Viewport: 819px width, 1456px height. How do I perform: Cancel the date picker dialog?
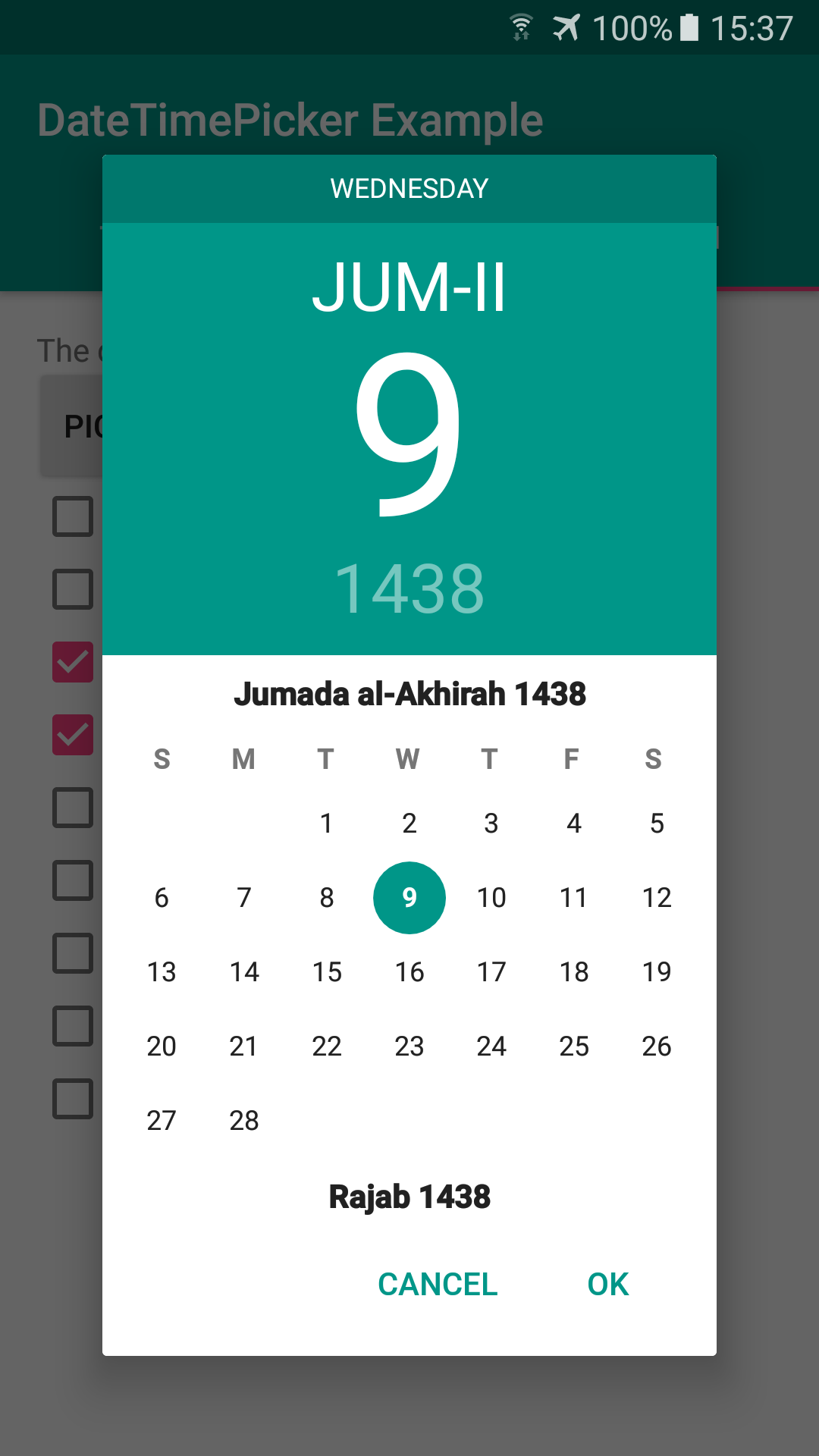click(438, 1284)
